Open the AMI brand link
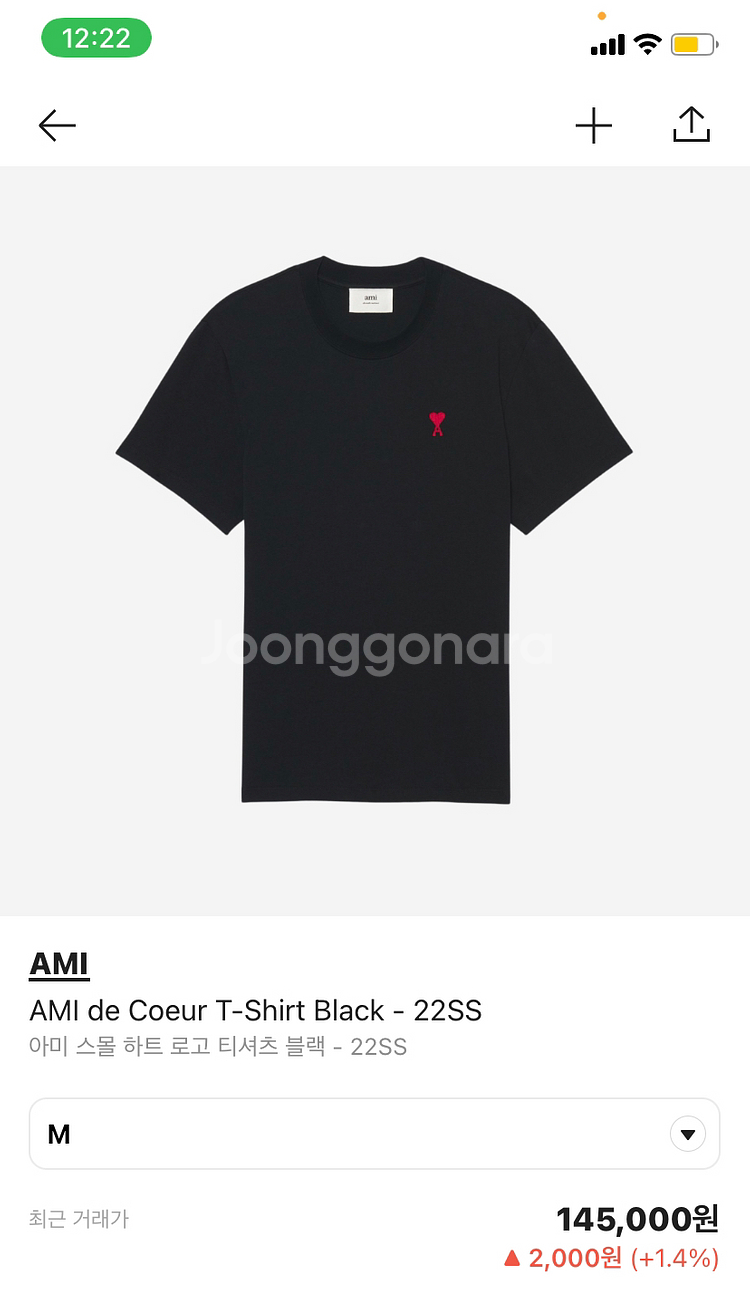Viewport: 750px width, 1295px height. (59, 964)
